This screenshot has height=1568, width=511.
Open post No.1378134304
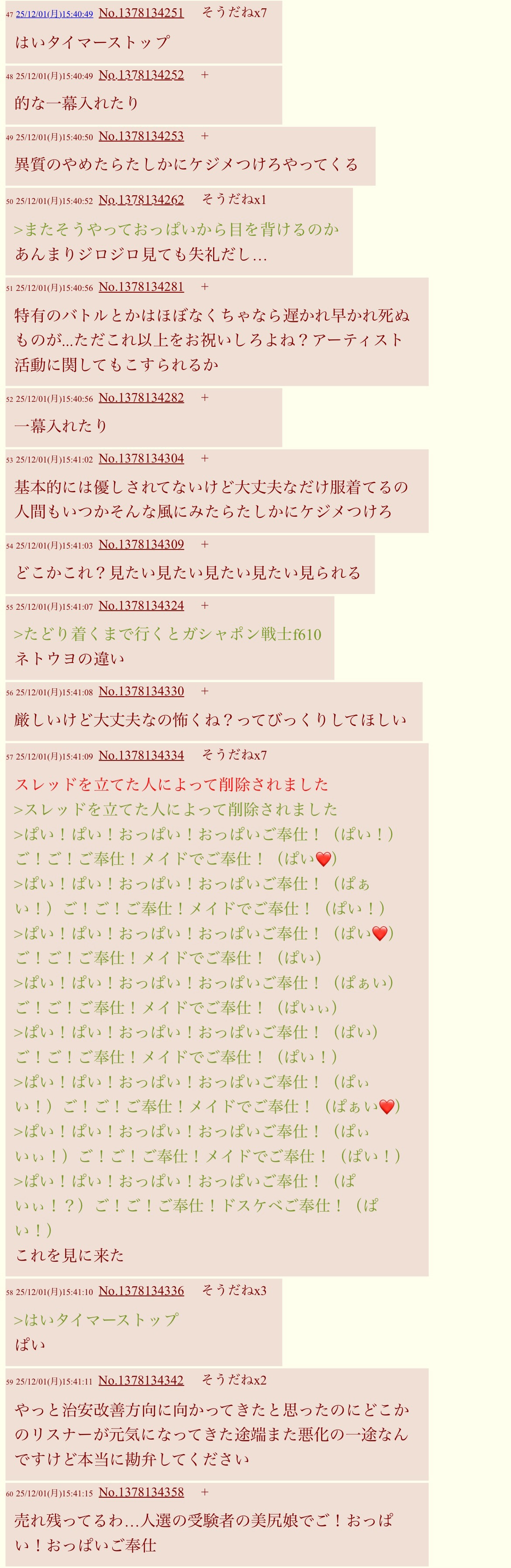[x=141, y=458]
